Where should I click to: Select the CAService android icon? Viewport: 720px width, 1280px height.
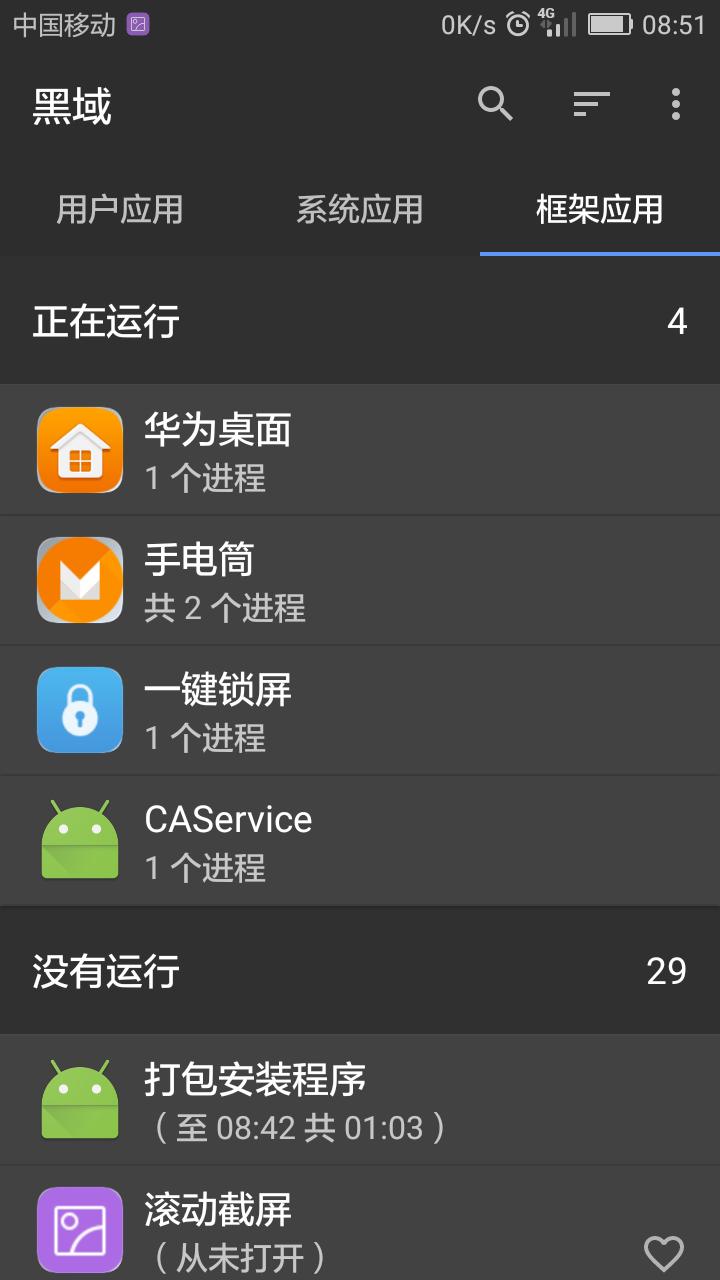point(79,839)
